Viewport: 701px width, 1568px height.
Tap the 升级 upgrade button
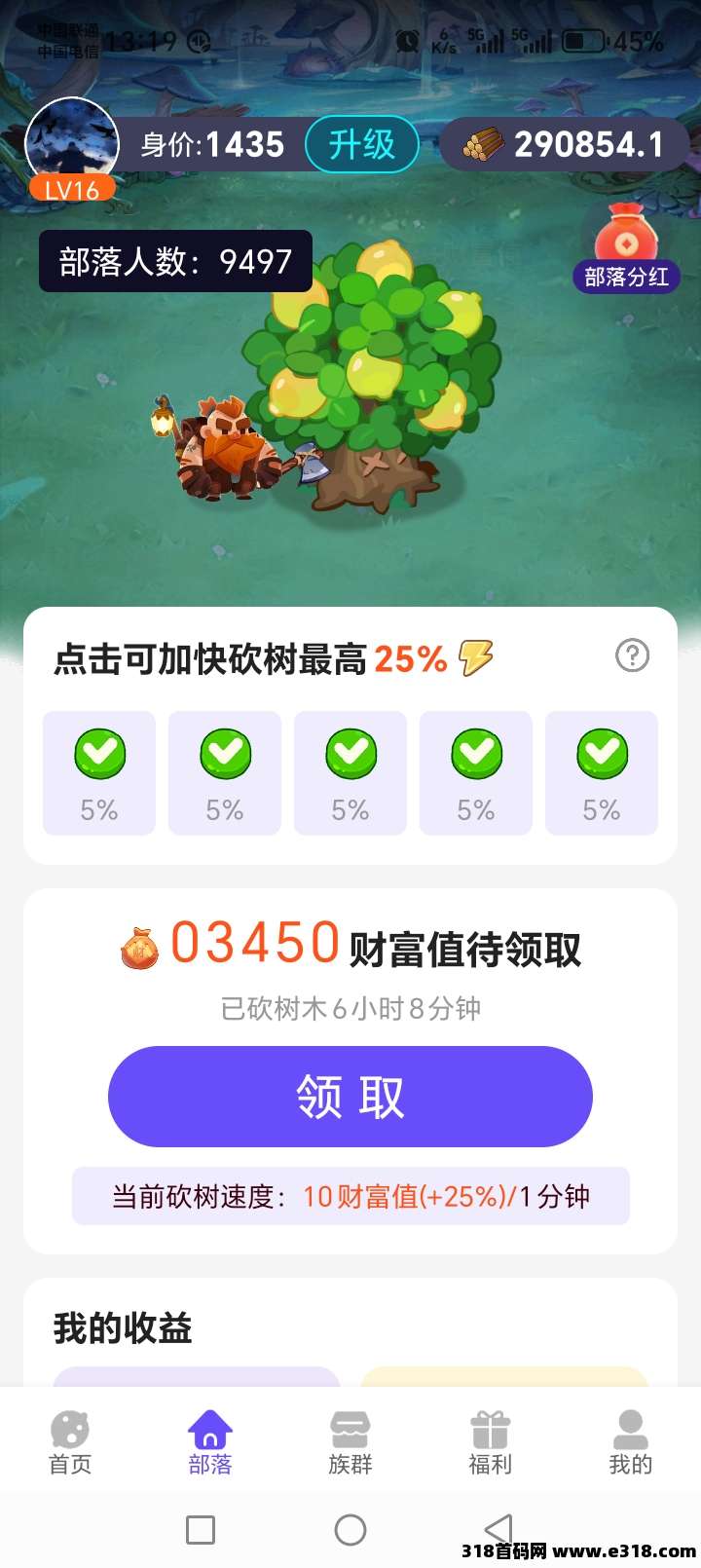tap(361, 145)
